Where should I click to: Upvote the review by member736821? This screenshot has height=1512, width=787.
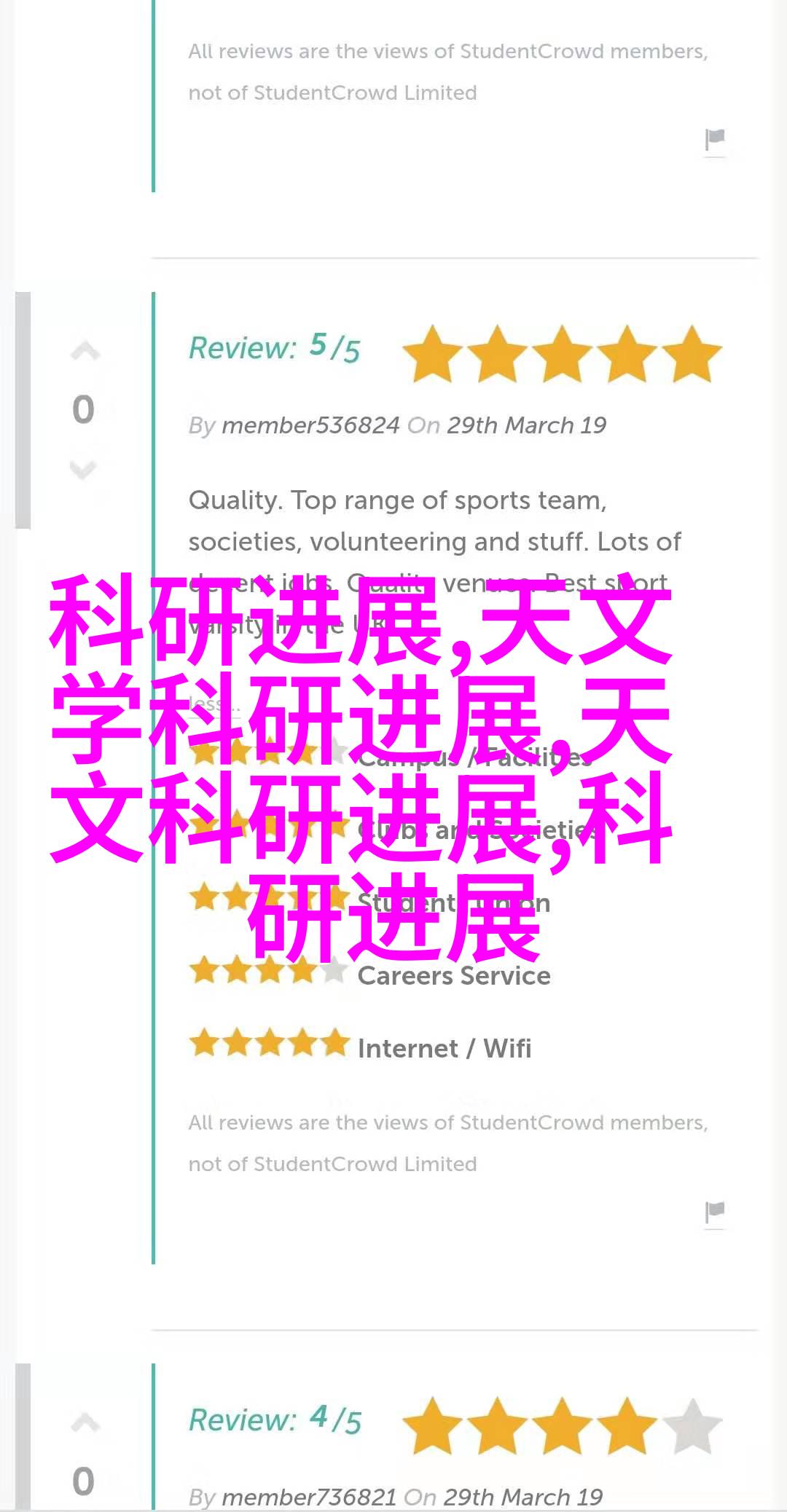click(x=85, y=1422)
